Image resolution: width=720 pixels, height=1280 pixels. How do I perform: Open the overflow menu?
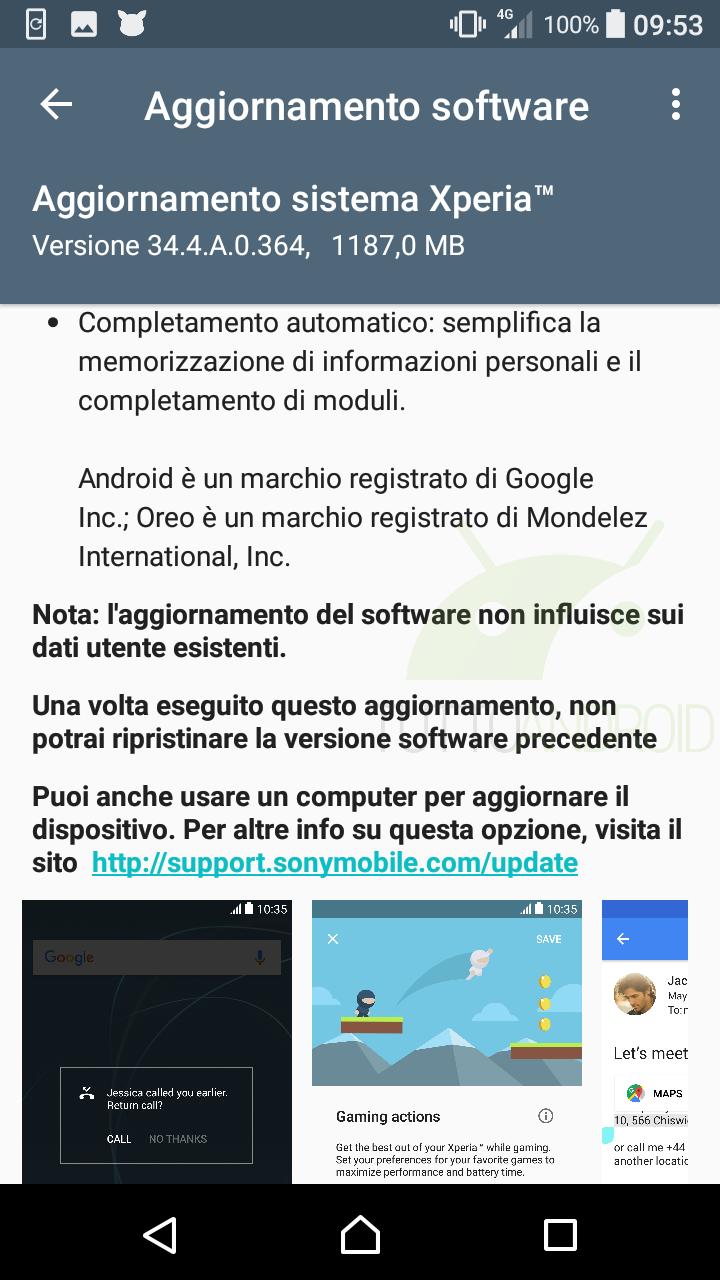[x=676, y=104]
